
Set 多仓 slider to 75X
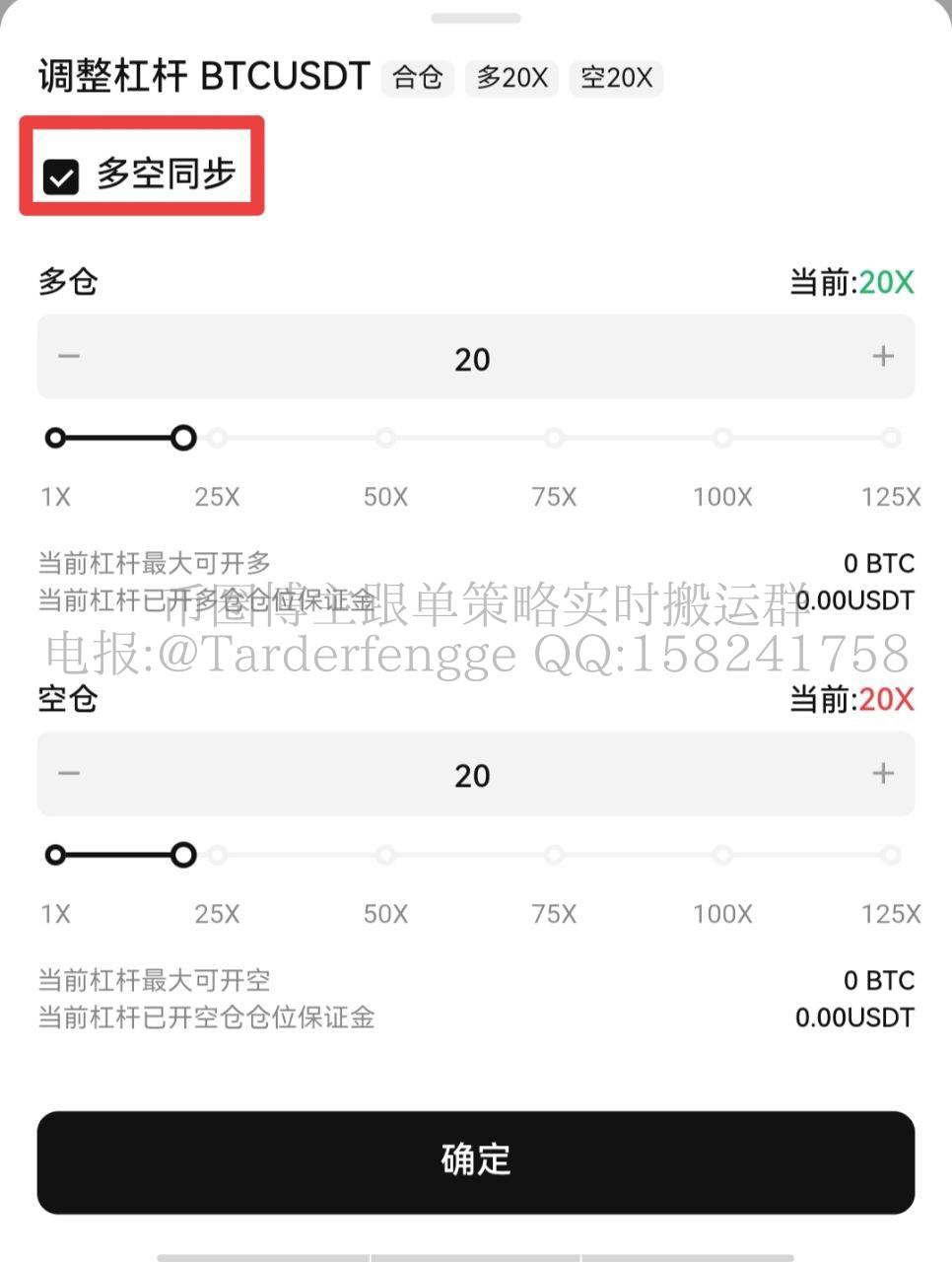coord(554,438)
